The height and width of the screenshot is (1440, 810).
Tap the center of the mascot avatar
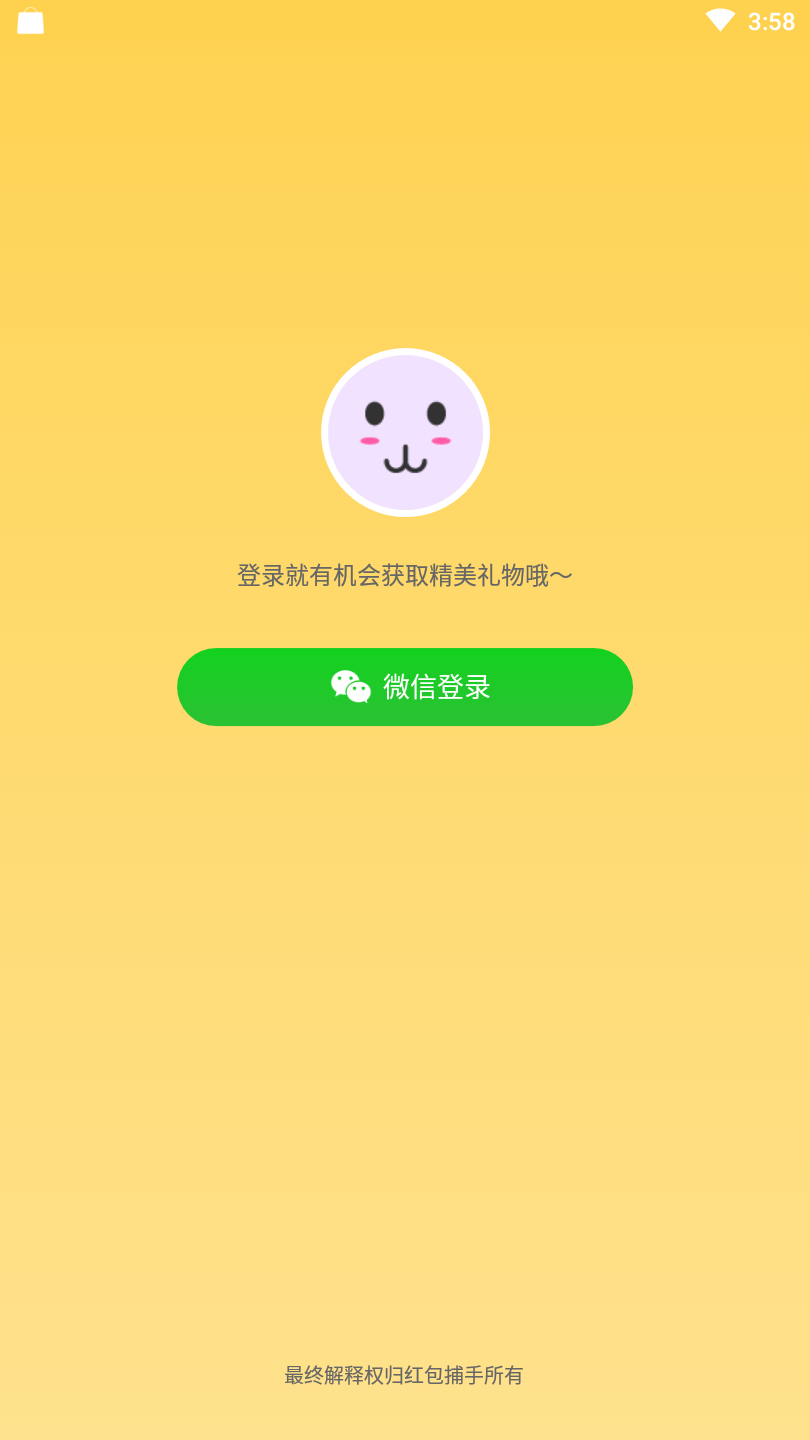[405, 432]
